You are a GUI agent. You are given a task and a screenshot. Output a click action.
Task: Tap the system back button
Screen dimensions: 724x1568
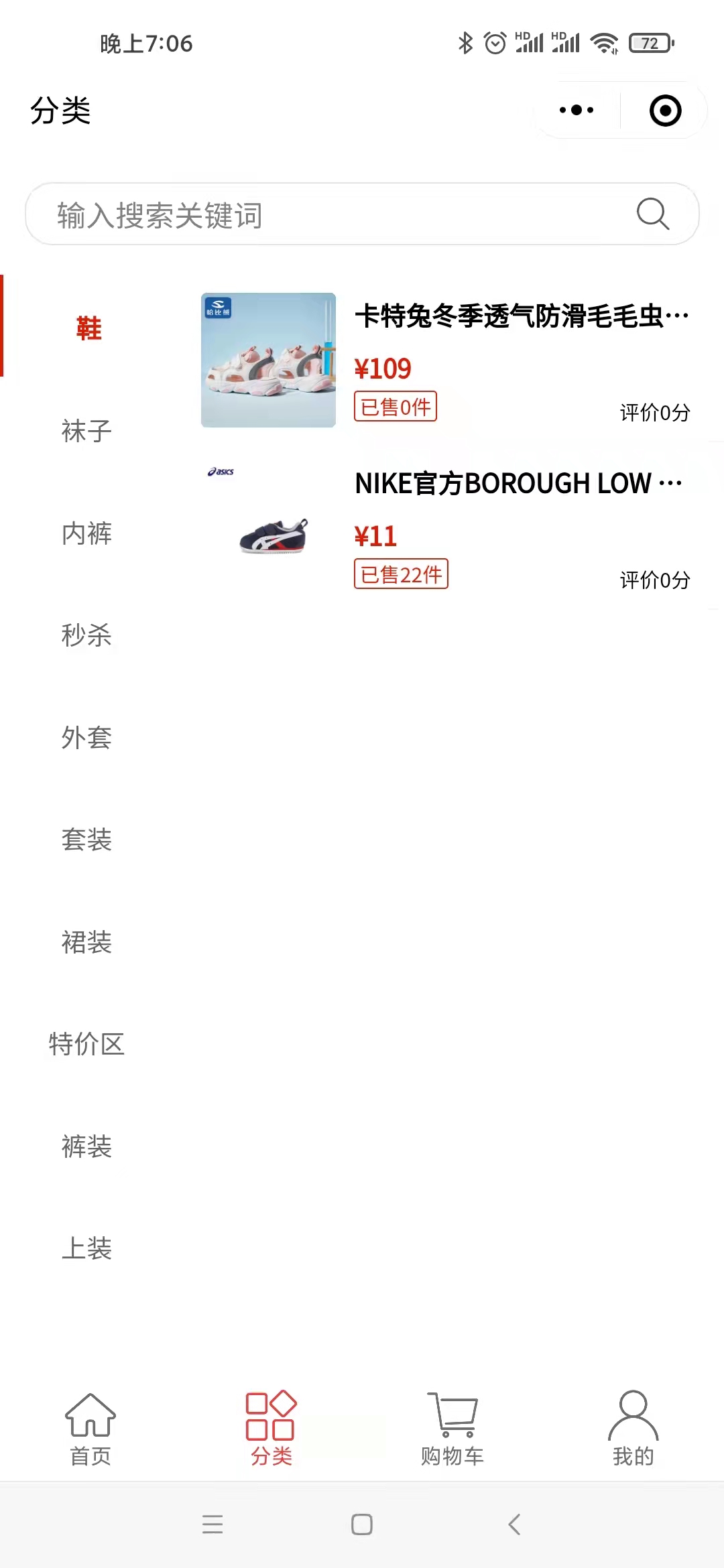coord(514,1524)
